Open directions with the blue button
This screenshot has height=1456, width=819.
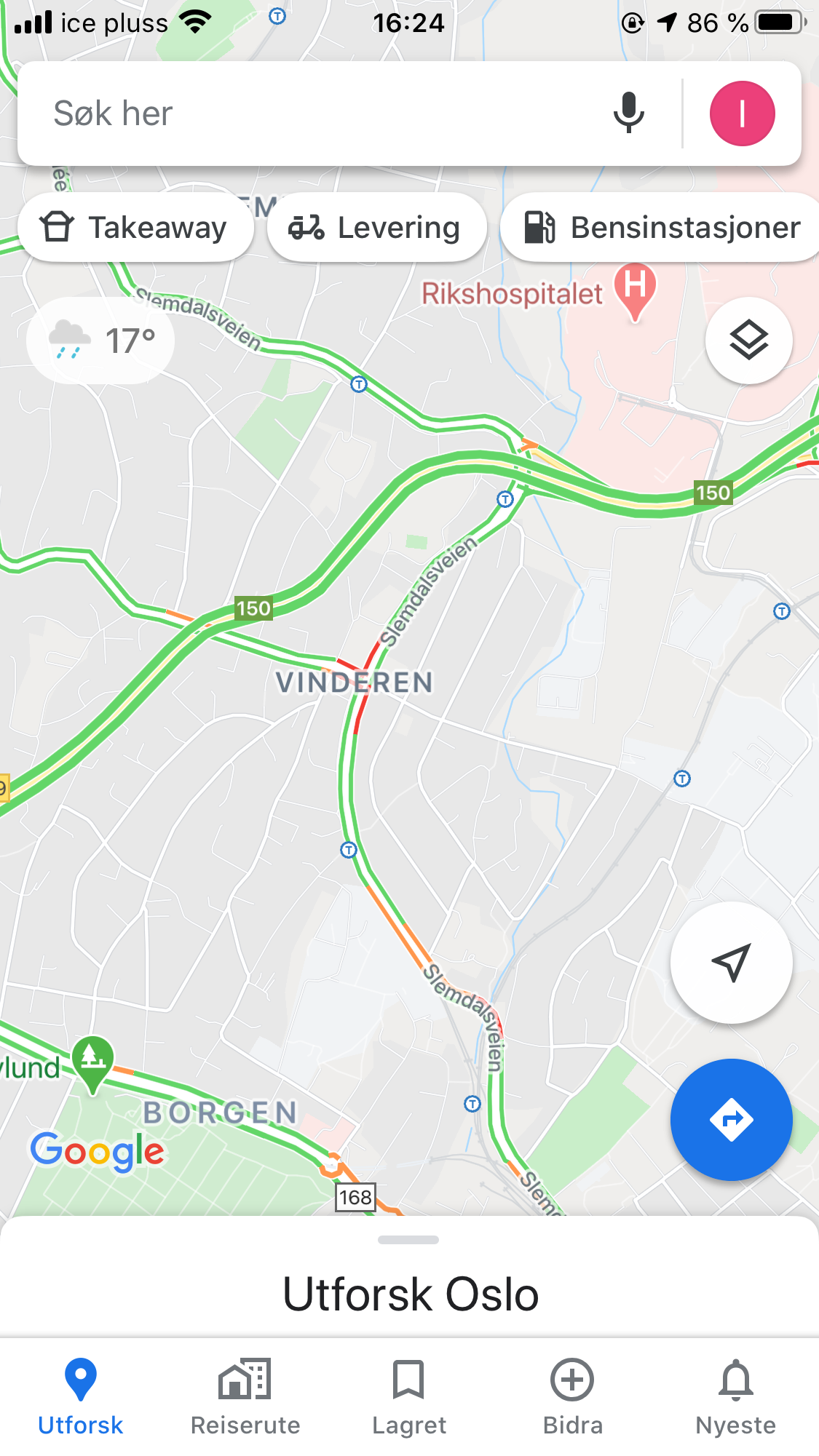pyautogui.click(x=731, y=1119)
